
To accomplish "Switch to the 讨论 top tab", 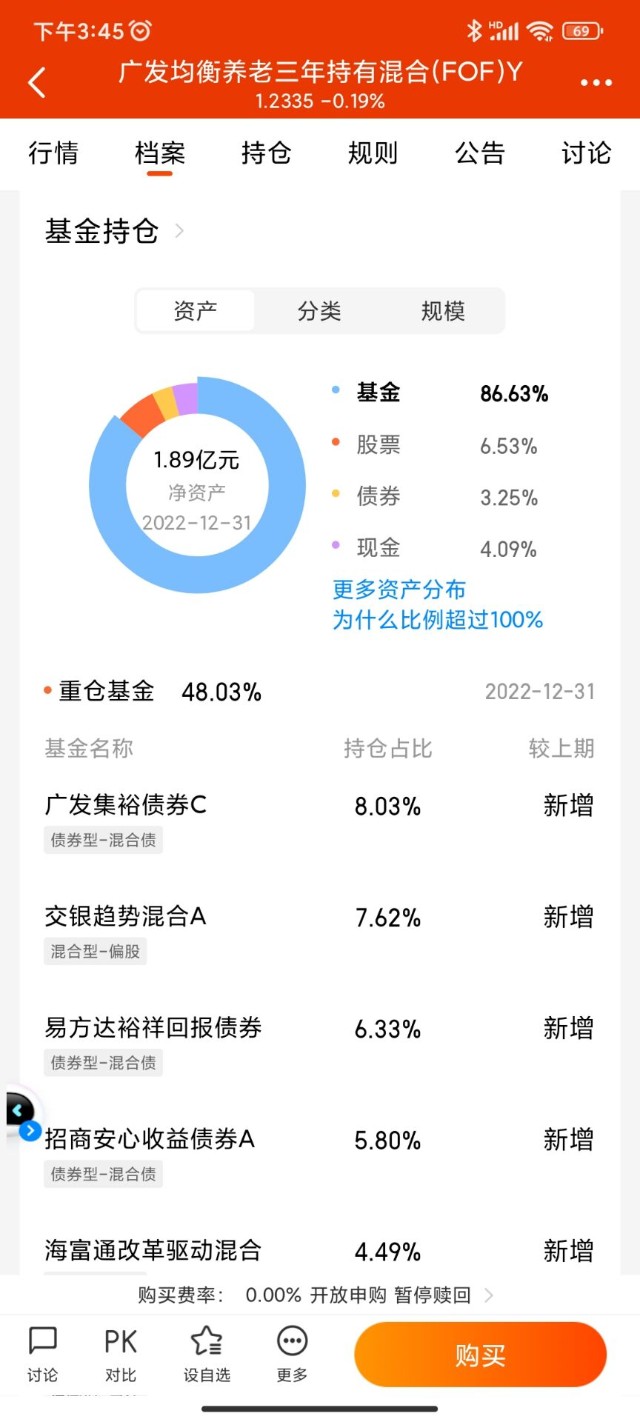I will pos(586,153).
